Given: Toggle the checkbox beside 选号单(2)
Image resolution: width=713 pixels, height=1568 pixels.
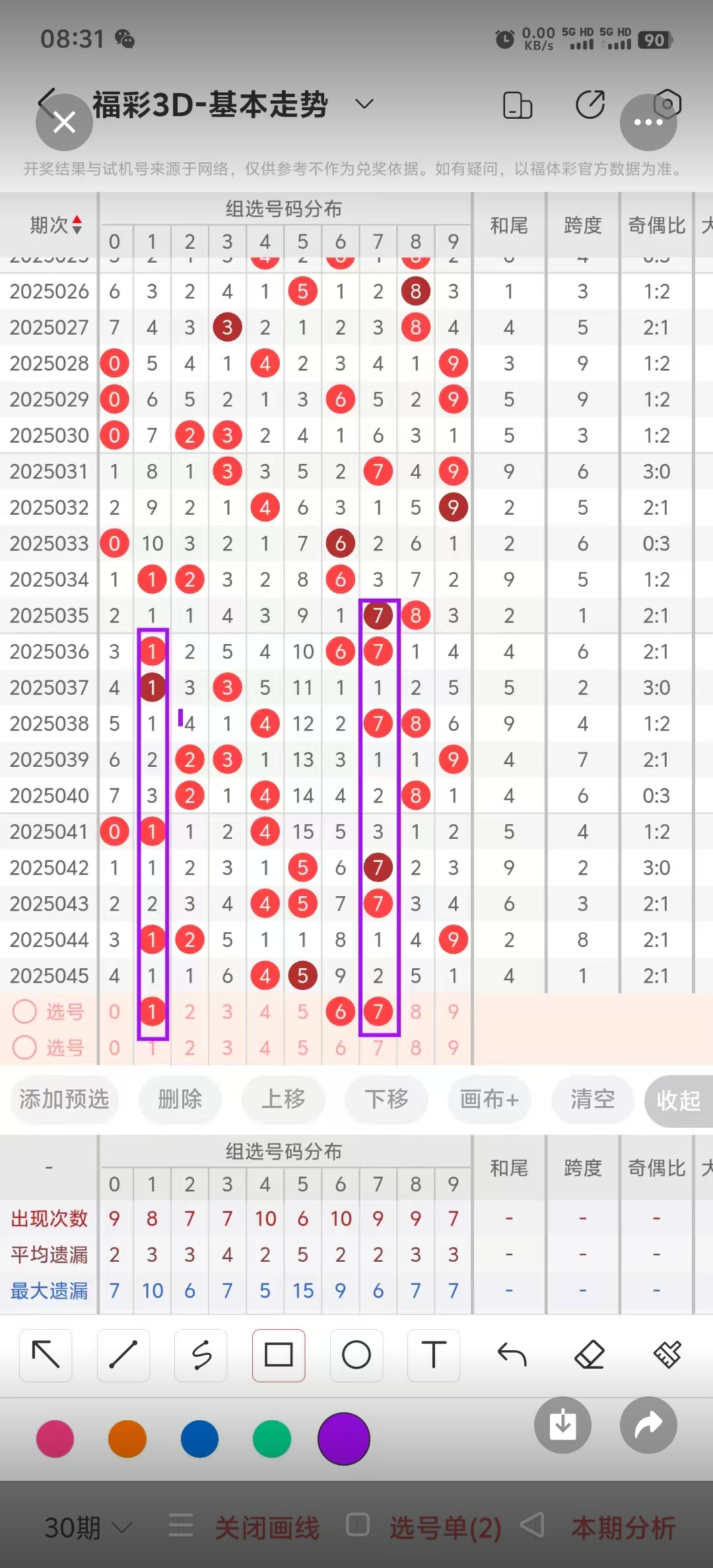Looking at the screenshot, I should 356,1526.
